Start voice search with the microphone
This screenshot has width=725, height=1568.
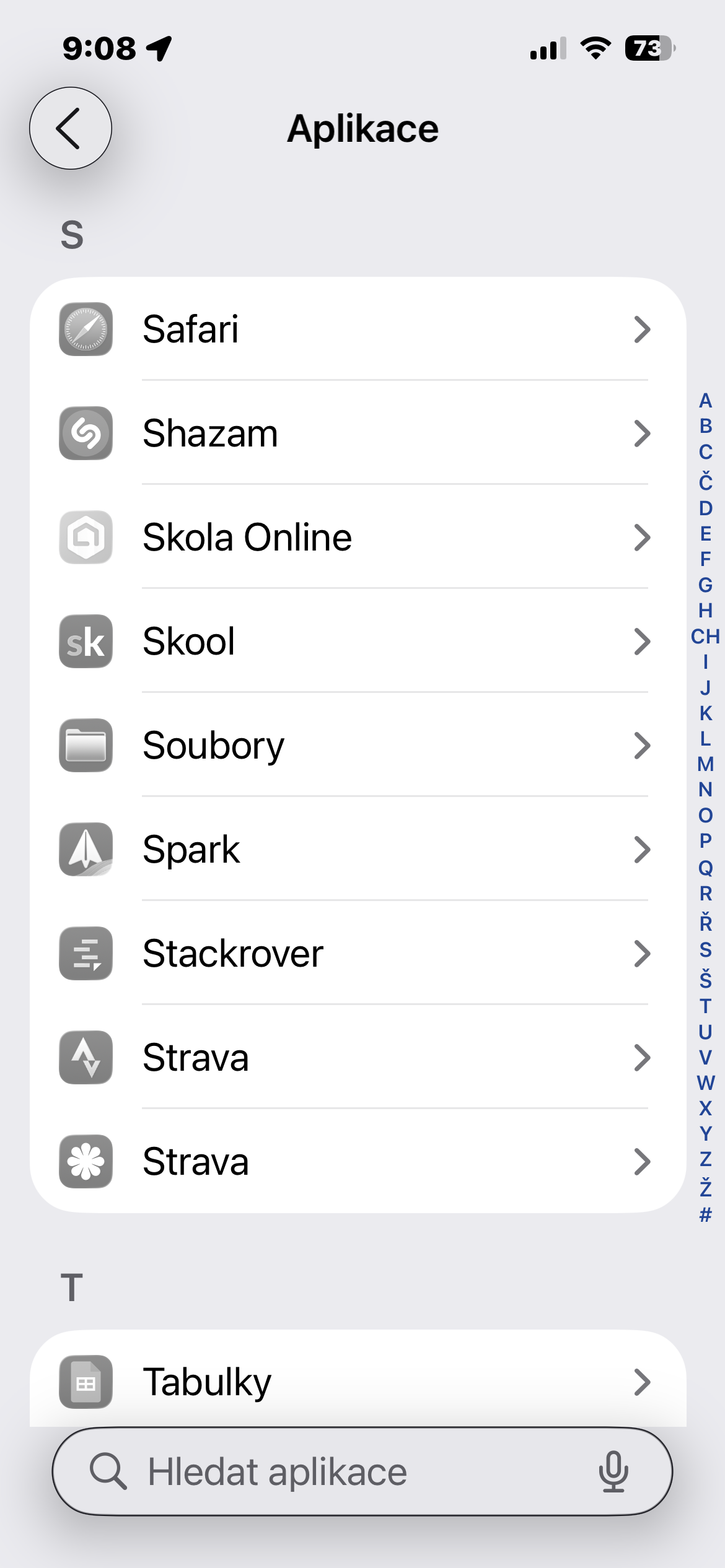pyautogui.click(x=613, y=1472)
